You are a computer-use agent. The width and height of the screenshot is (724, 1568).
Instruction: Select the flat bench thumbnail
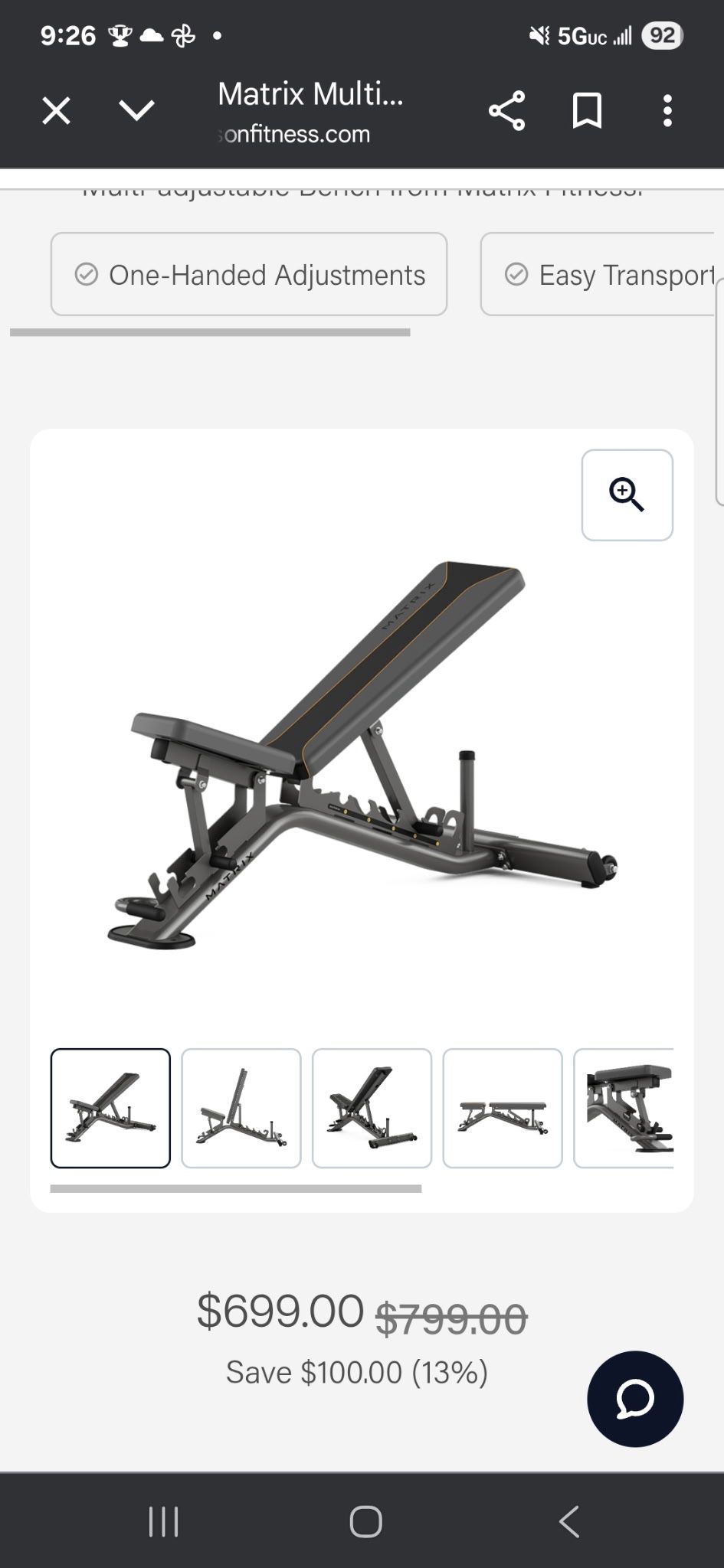[x=503, y=1108]
